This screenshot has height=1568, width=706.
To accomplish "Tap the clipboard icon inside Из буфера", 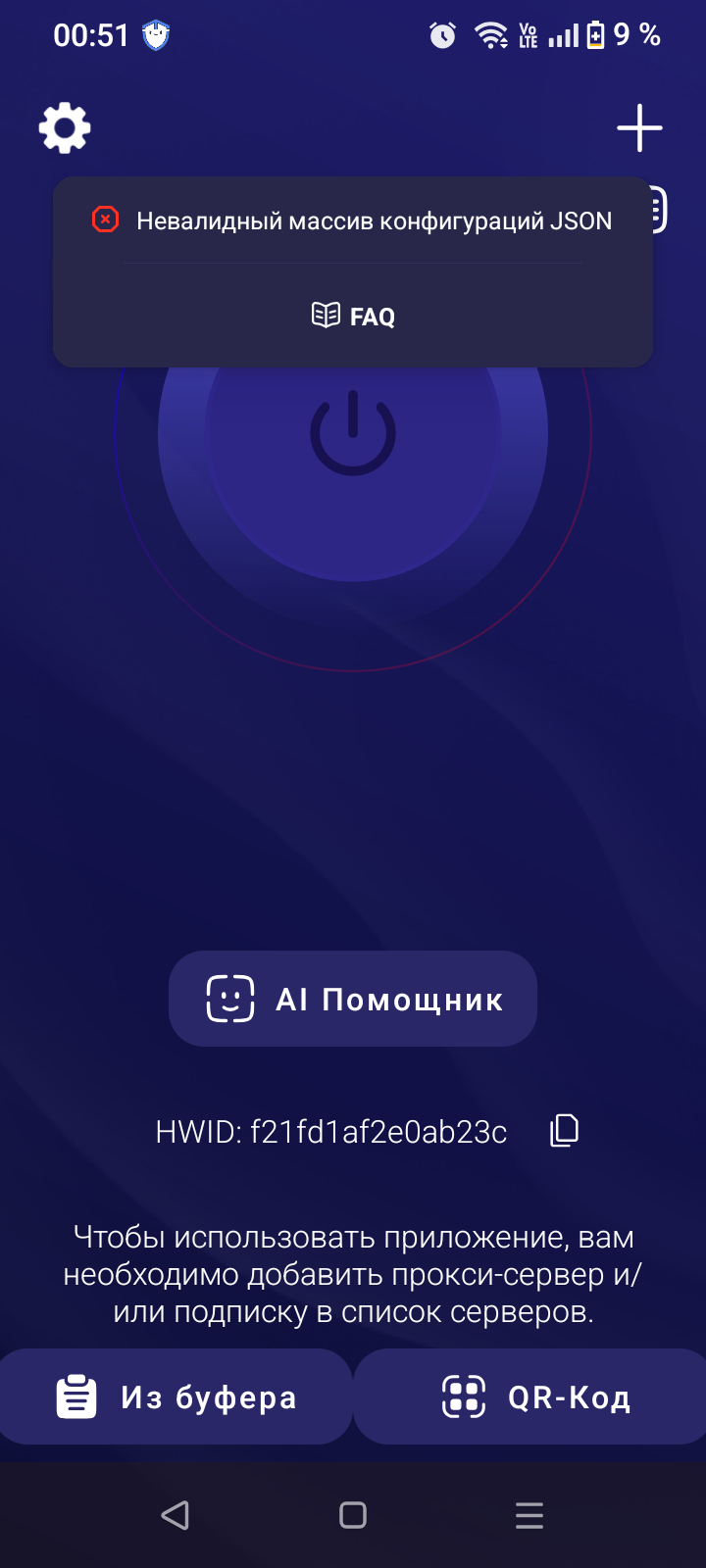I will point(78,1396).
